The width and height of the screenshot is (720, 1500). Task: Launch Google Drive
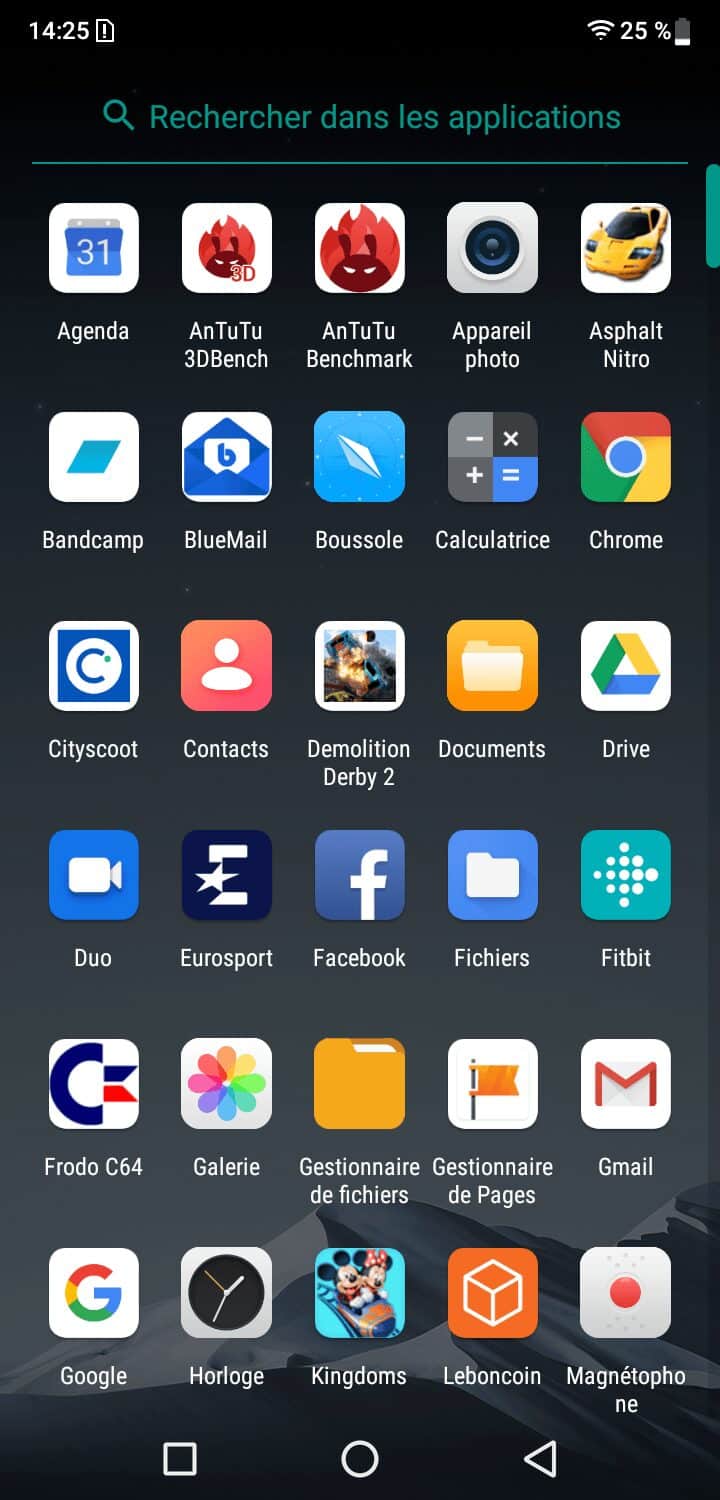coord(626,666)
